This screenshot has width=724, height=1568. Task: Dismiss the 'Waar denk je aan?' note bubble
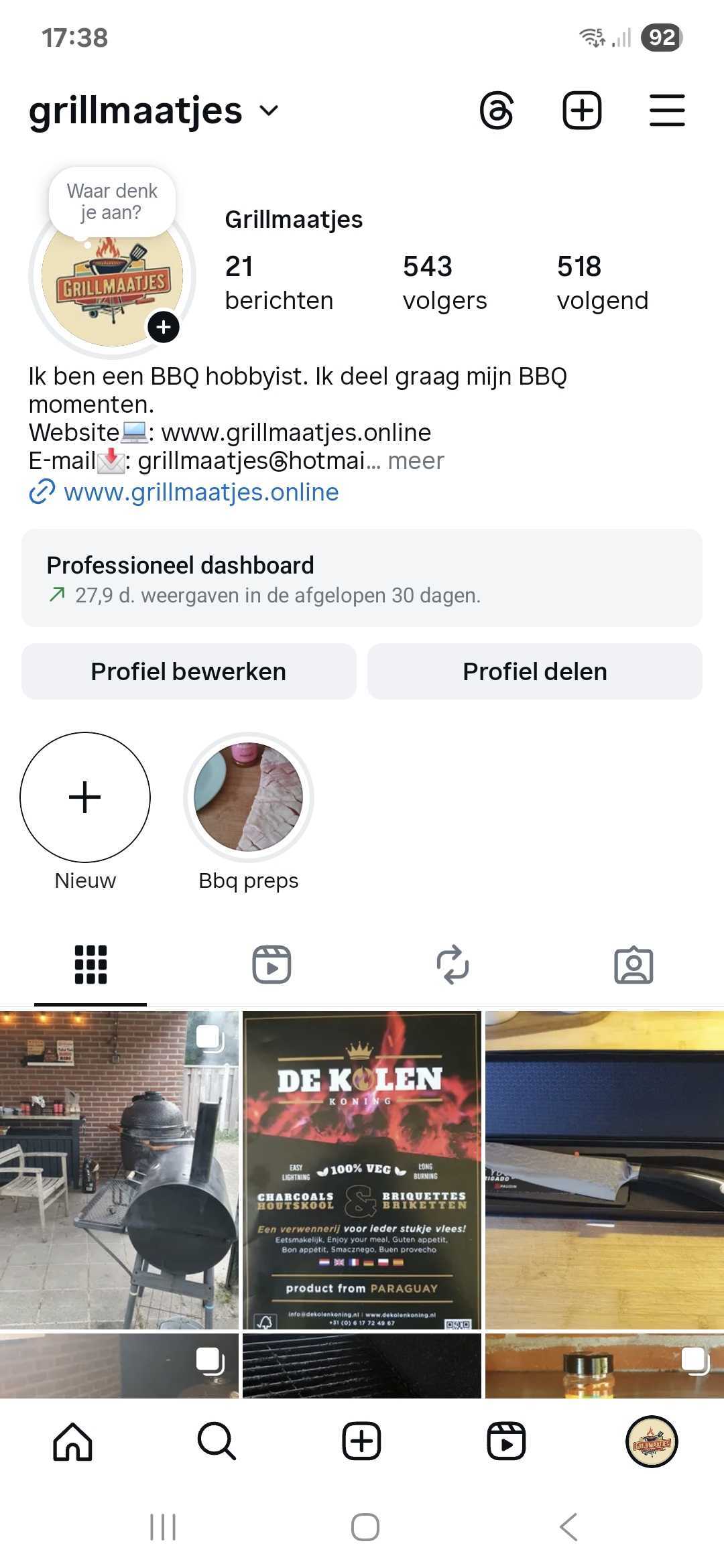(x=112, y=201)
